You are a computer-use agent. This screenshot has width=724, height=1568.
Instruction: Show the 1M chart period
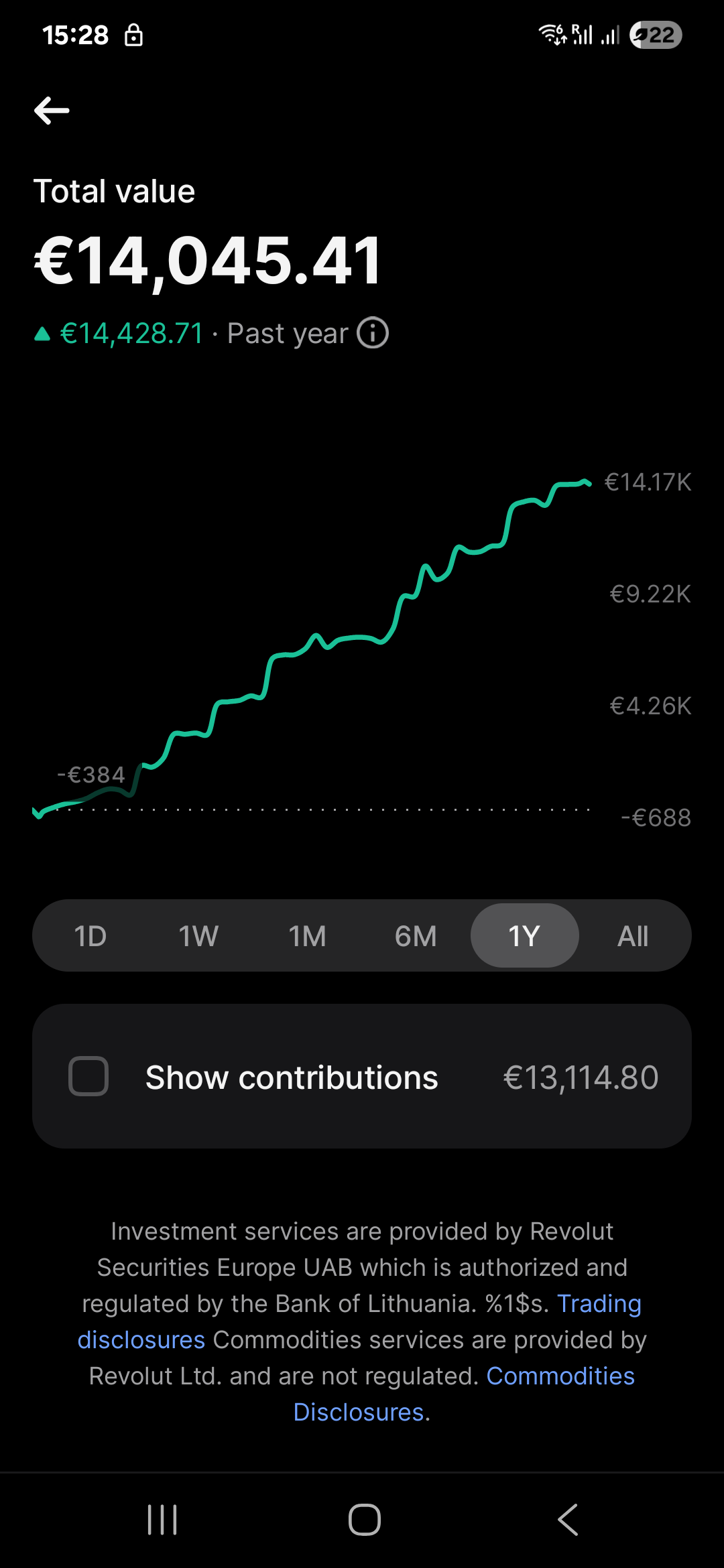tap(307, 936)
